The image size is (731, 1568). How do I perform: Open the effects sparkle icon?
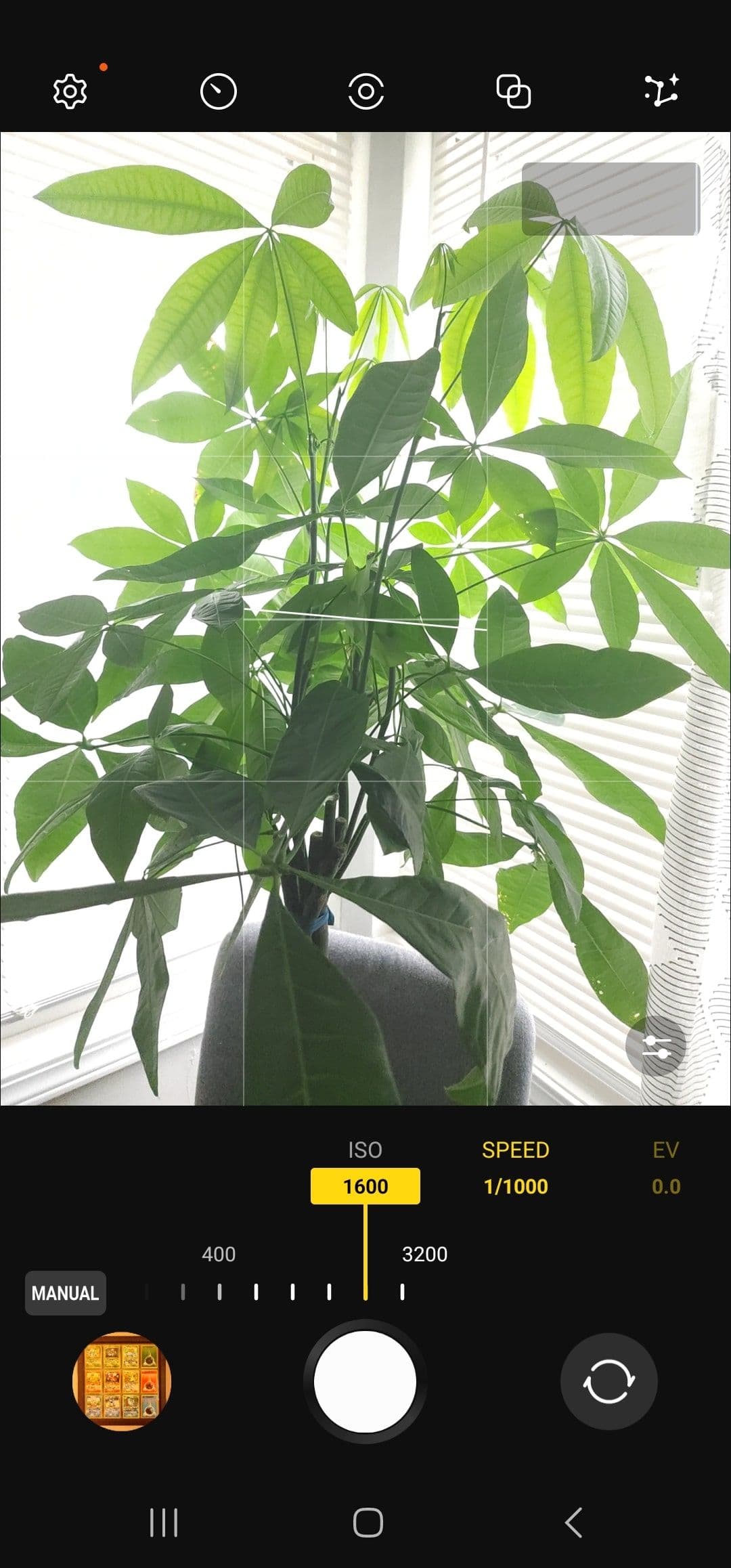point(661,90)
